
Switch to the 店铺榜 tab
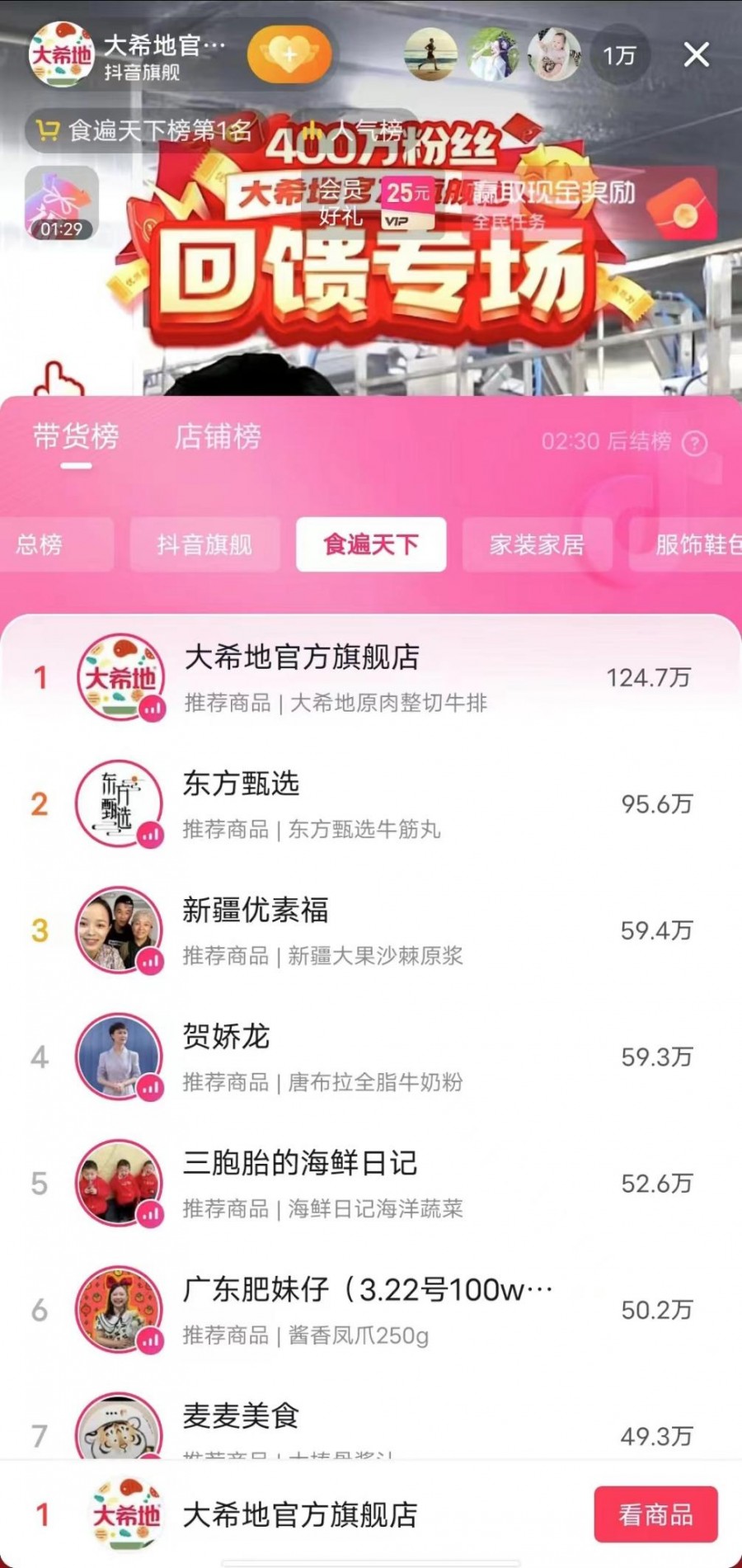click(x=218, y=436)
